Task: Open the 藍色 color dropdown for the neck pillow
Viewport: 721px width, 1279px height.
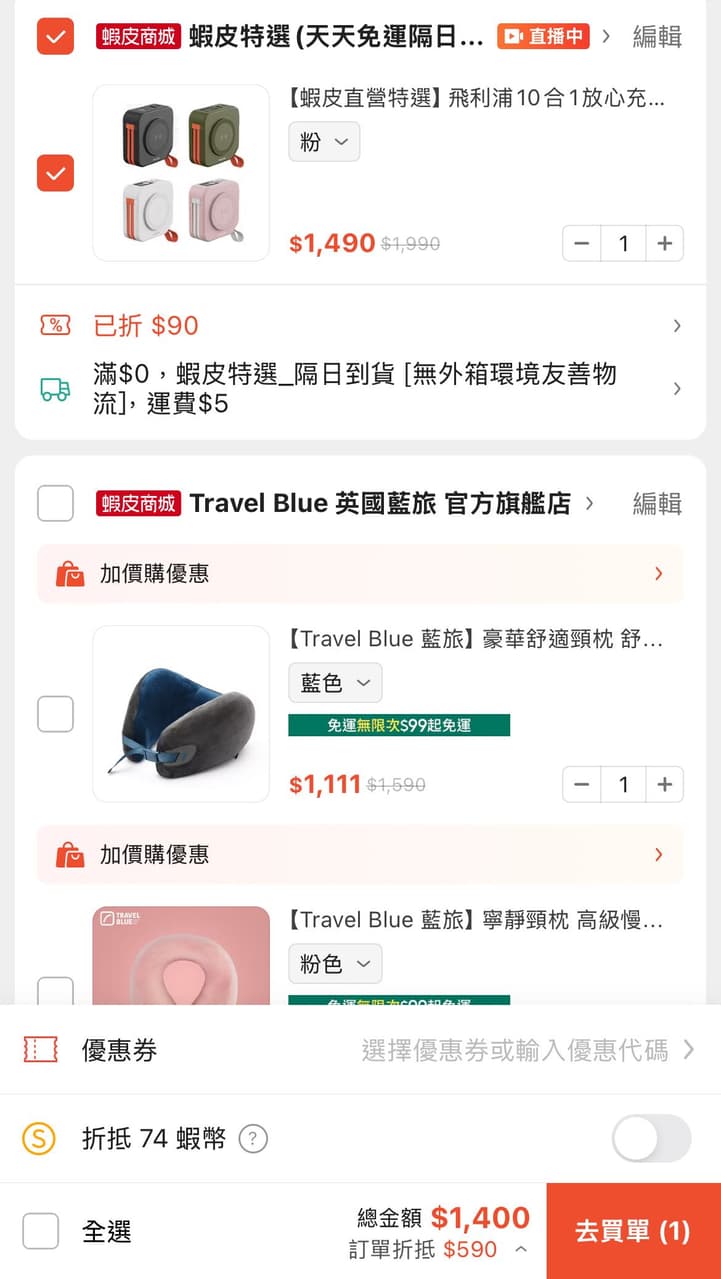Action: (335, 683)
